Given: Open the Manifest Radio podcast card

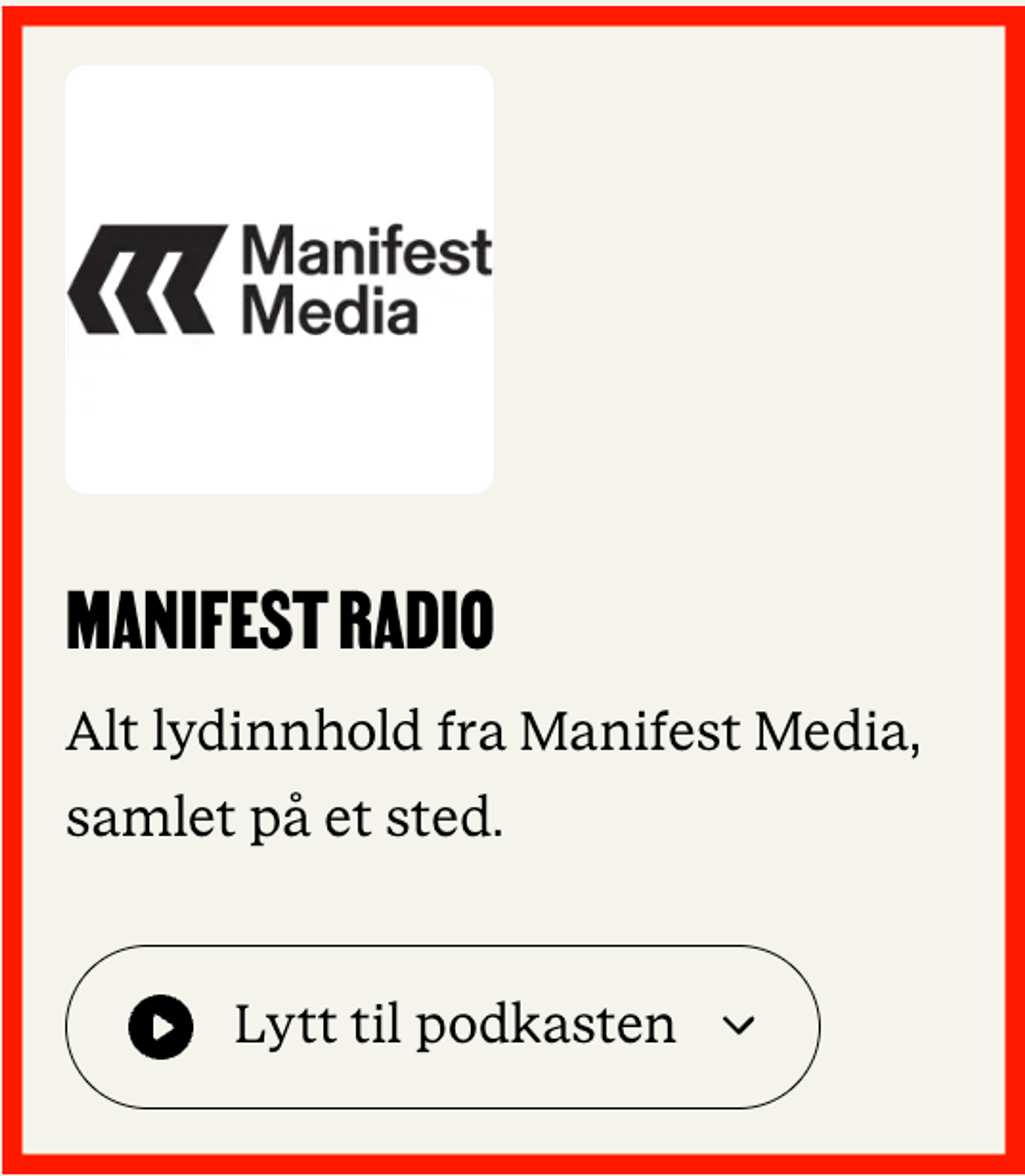Looking at the screenshot, I should click(280, 621).
